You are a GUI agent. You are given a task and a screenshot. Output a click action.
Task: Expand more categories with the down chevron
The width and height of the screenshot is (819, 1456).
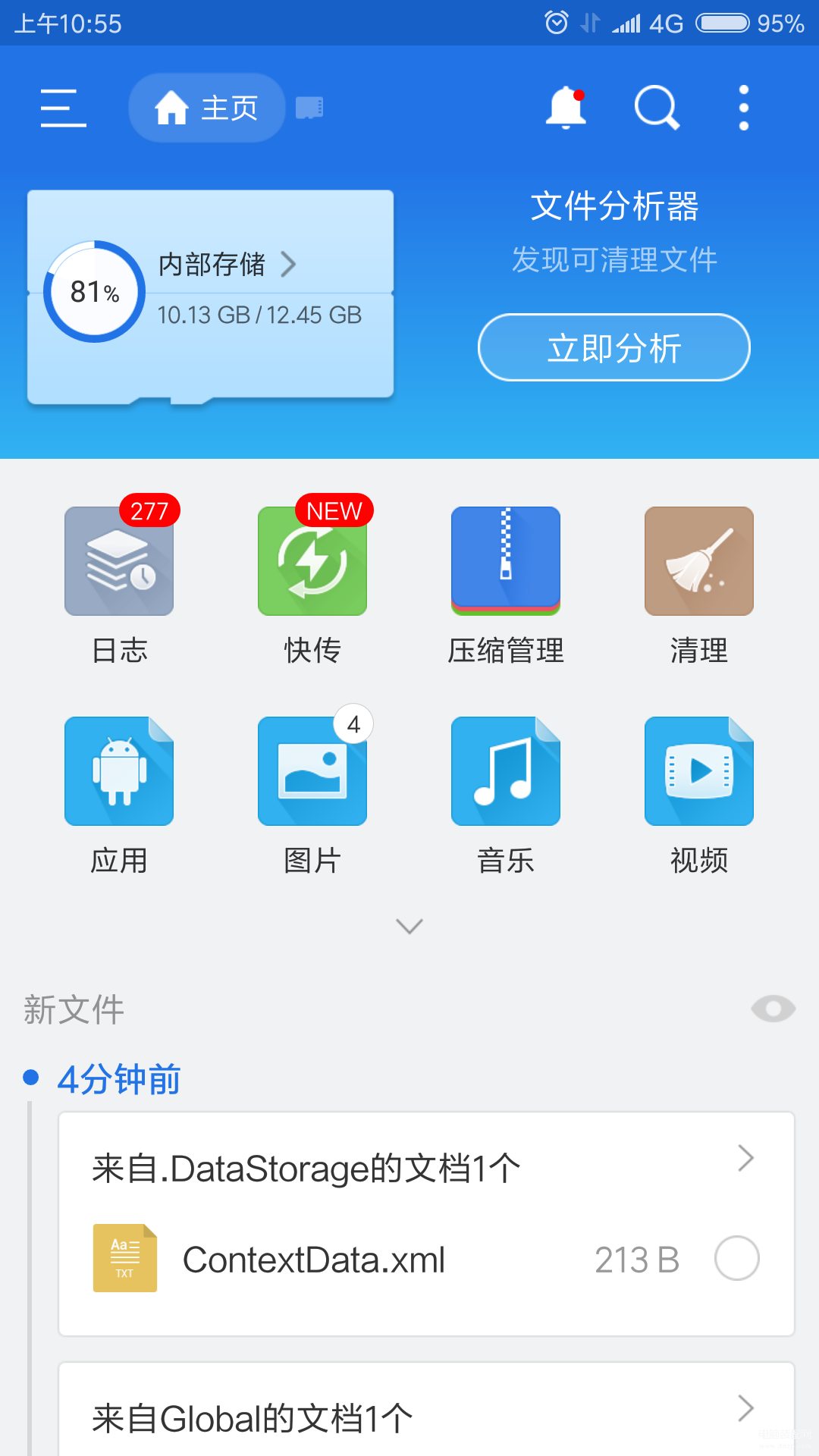pos(409,926)
